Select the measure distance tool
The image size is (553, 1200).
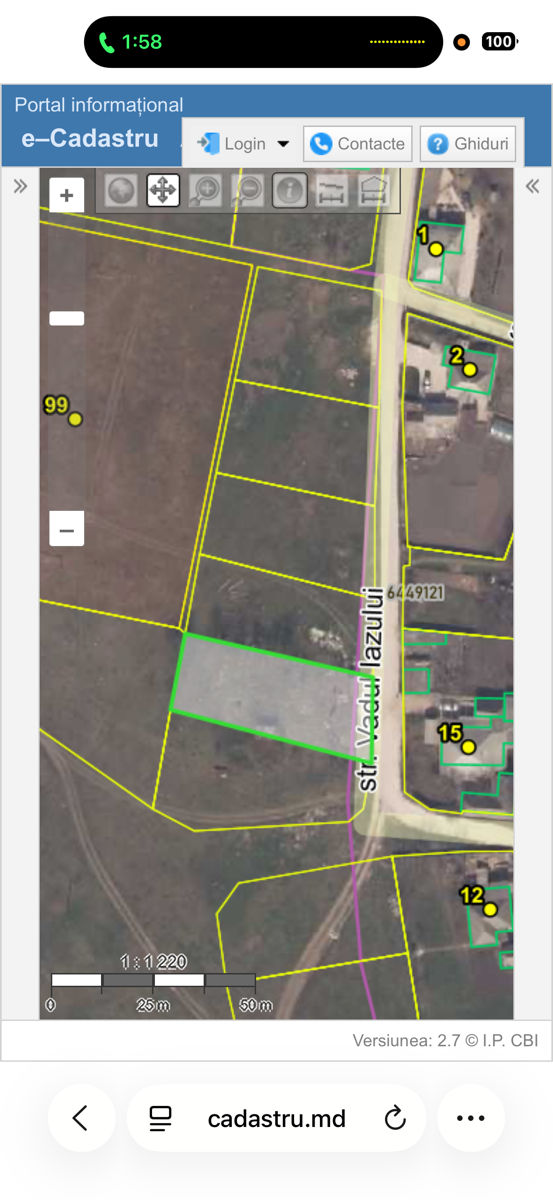[331, 190]
